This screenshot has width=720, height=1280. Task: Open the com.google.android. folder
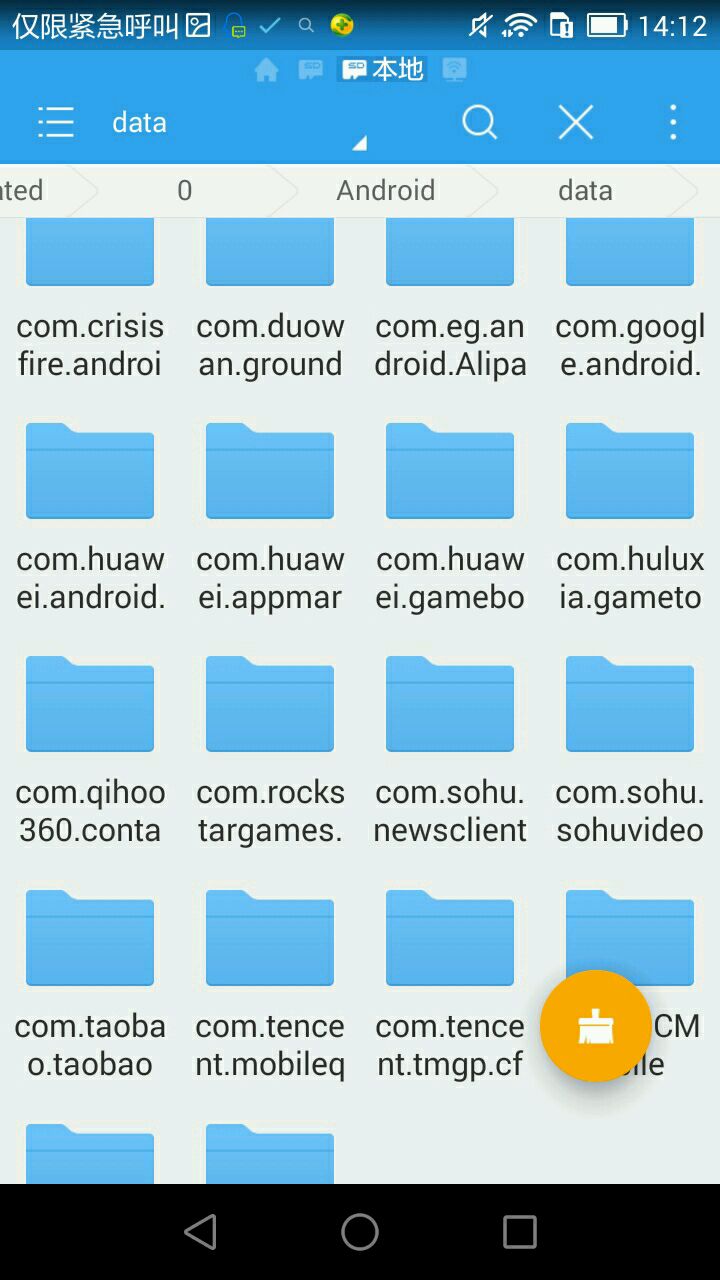[x=630, y=300]
